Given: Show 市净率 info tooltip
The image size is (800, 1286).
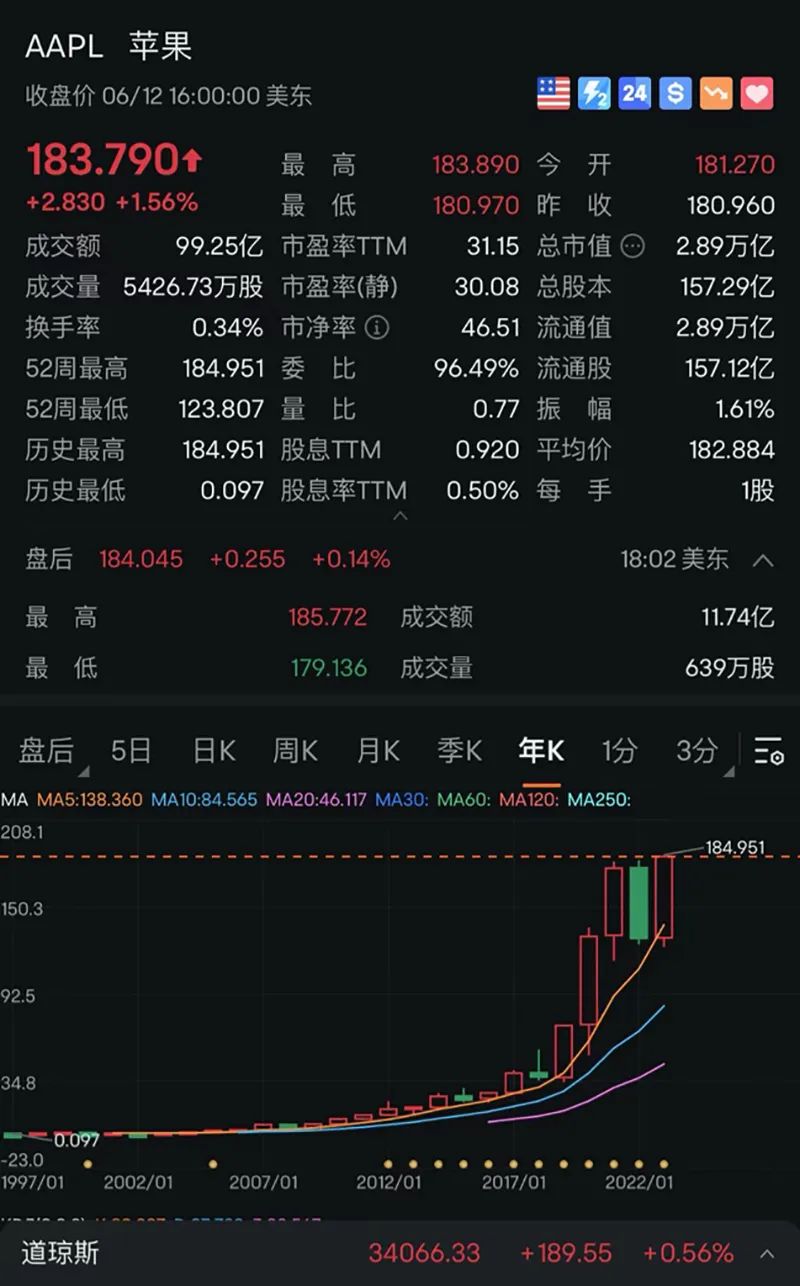Looking at the screenshot, I should click(x=377, y=327).
